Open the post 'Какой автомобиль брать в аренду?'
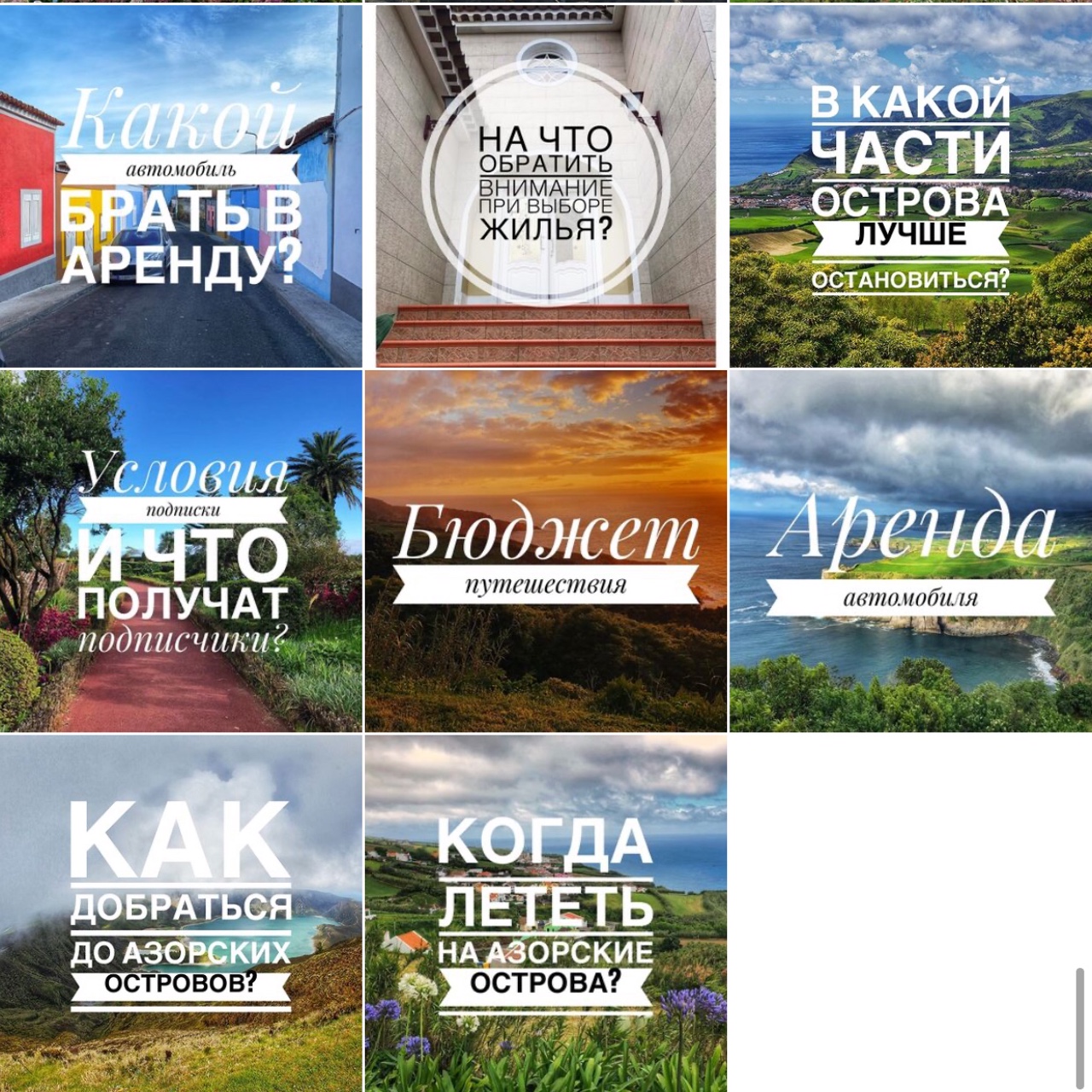1092x1092 pixels. pos(181,186)
